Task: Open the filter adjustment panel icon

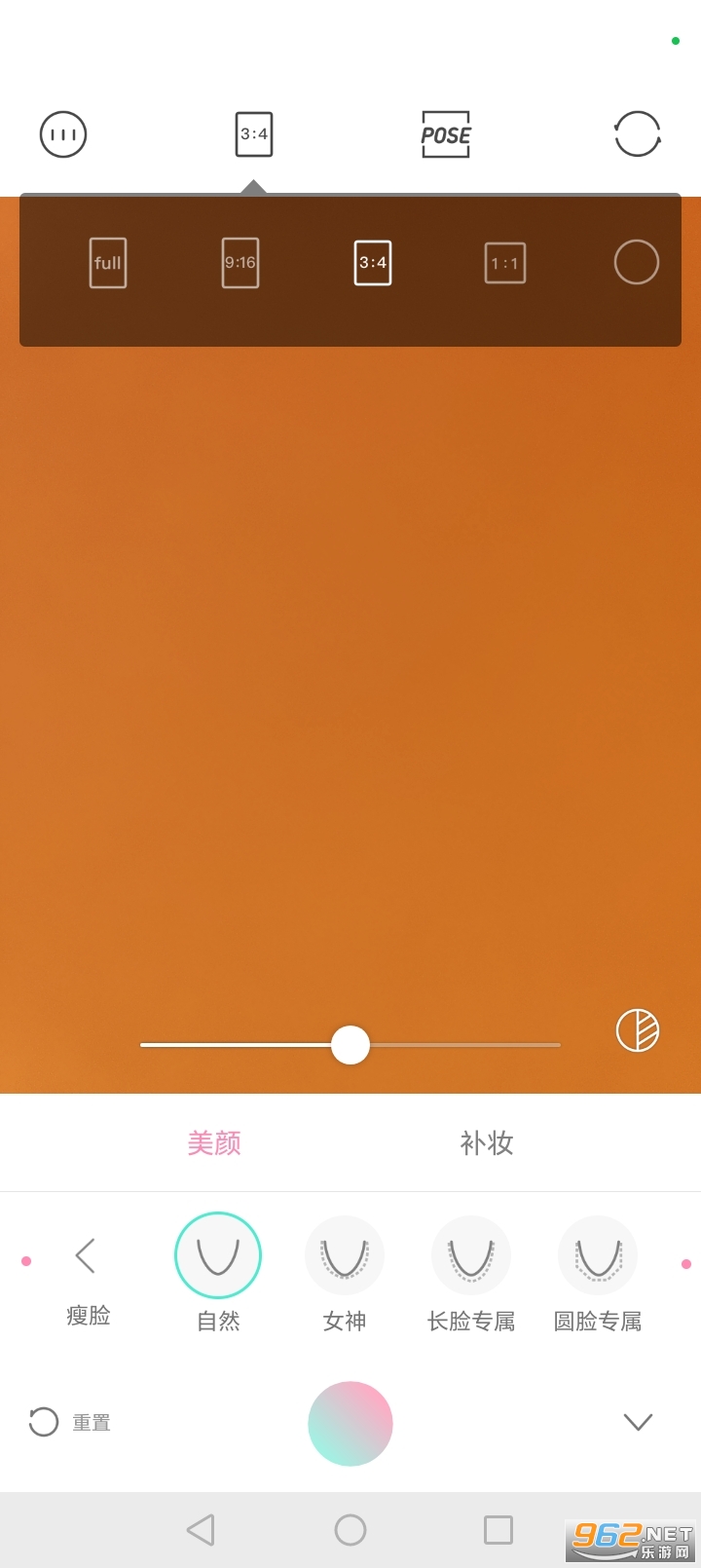Action: (62, 134)
